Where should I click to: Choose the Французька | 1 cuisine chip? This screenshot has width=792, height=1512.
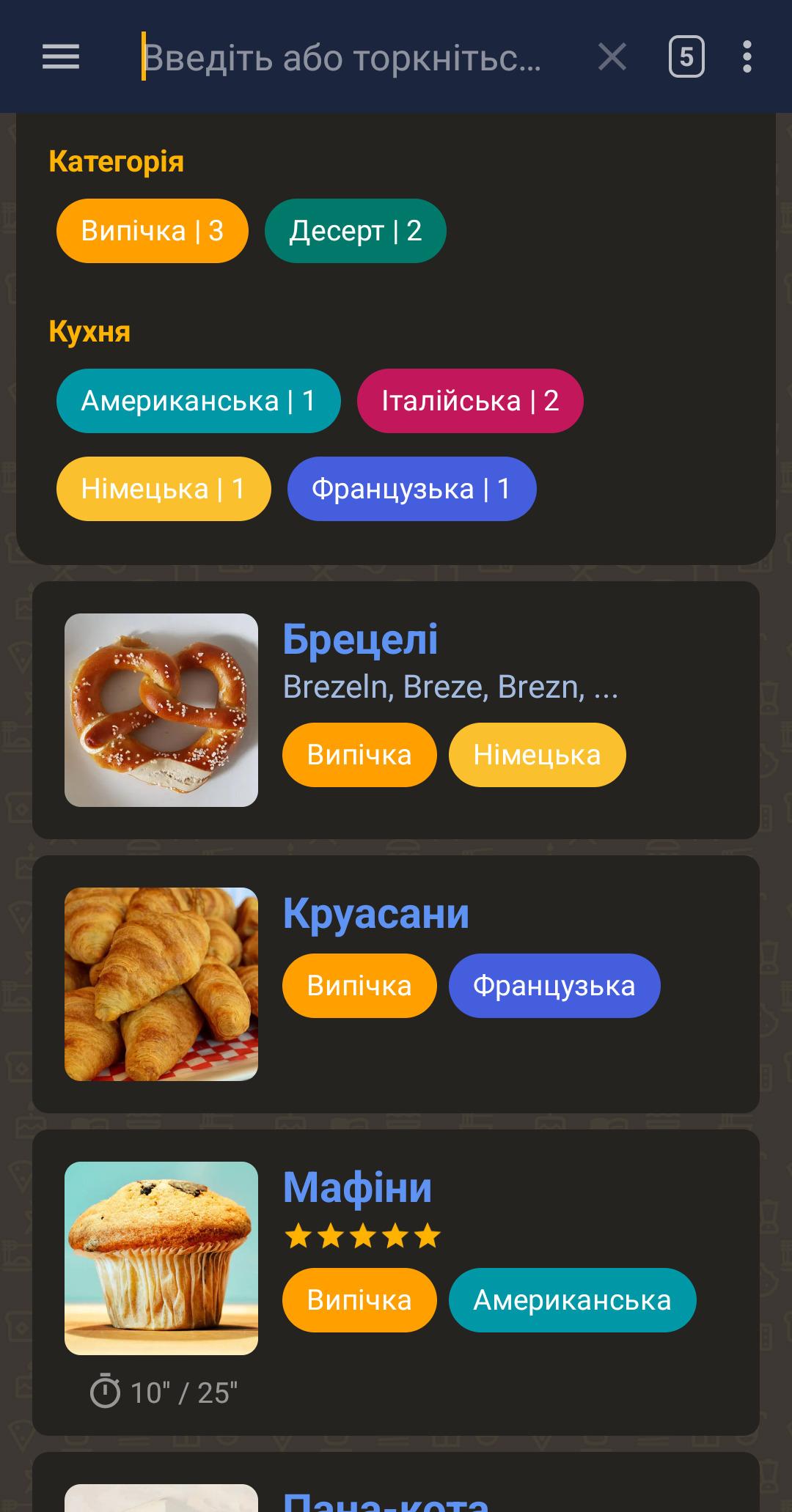coord(411,489)
